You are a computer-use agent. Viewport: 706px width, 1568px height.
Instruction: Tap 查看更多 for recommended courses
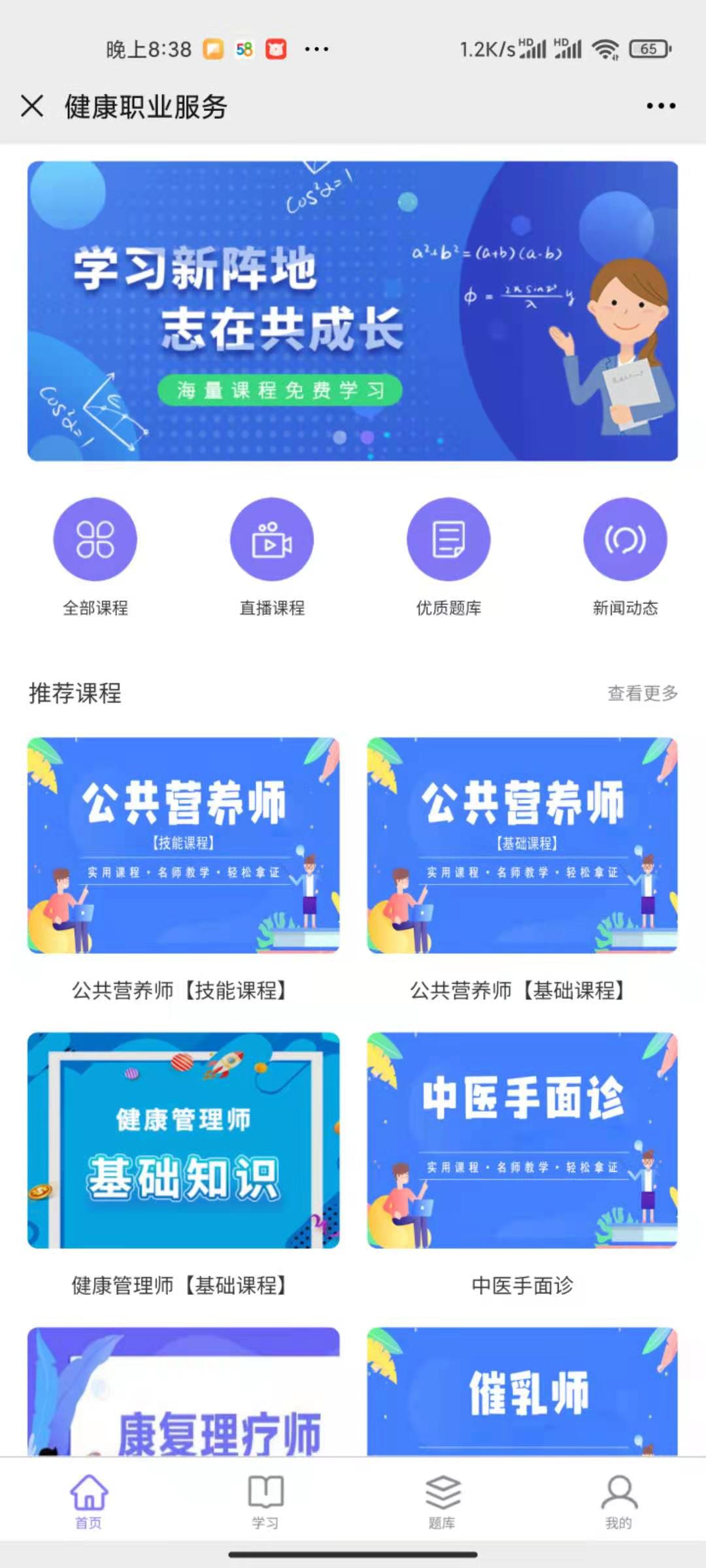(x=643, y=693)
